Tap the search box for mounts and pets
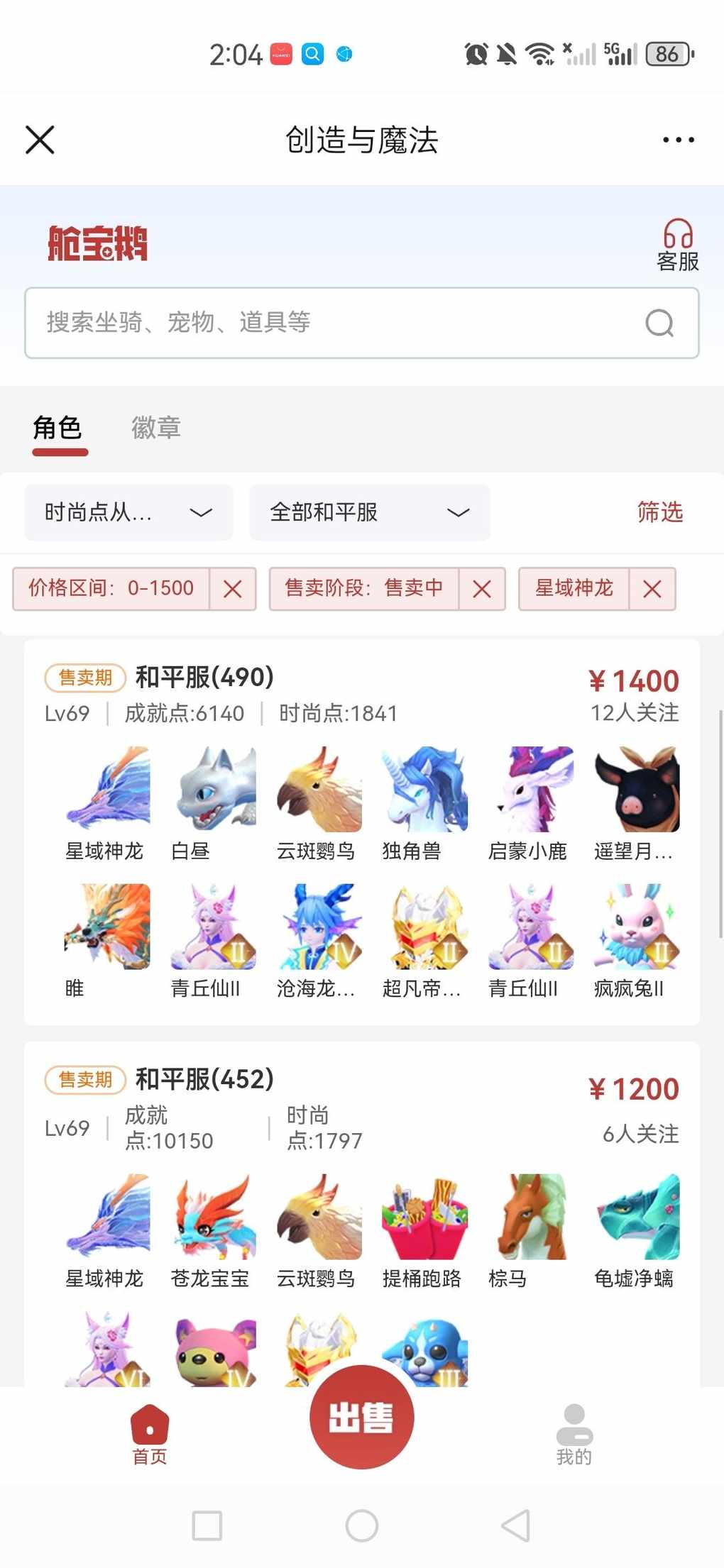 point(334,323)
